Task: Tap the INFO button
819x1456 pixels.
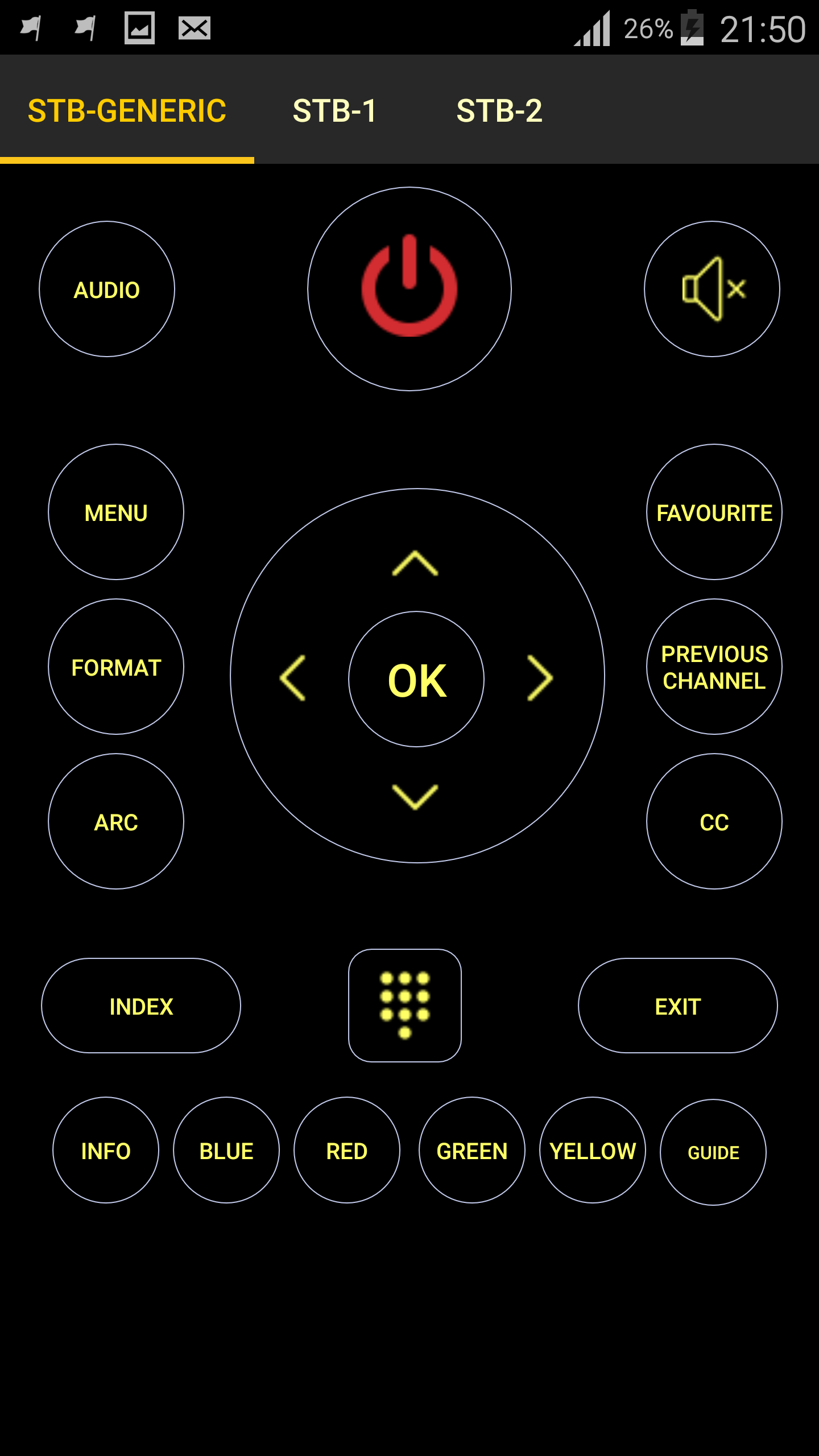Action: (x=106, y=1150)
